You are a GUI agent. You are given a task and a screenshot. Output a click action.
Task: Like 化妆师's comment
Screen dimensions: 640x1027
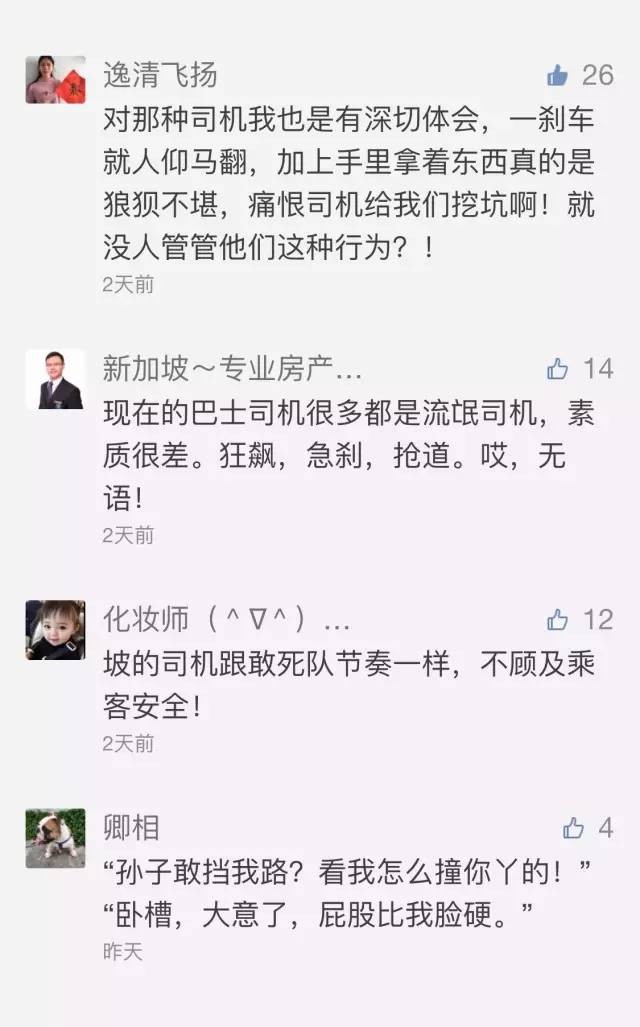pyautogui.click(x=558, y=620)
